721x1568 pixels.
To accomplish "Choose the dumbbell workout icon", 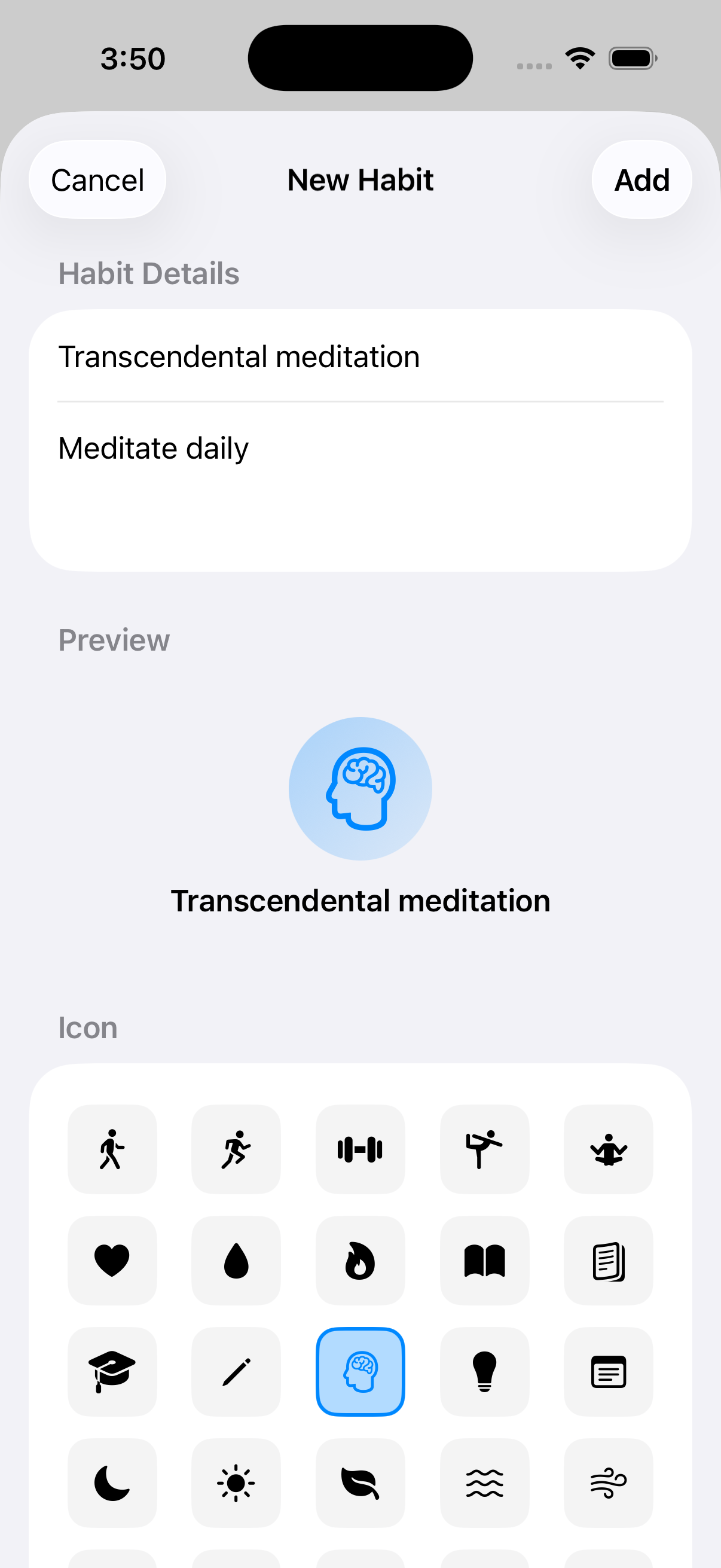I will [x=360, y=1149].
